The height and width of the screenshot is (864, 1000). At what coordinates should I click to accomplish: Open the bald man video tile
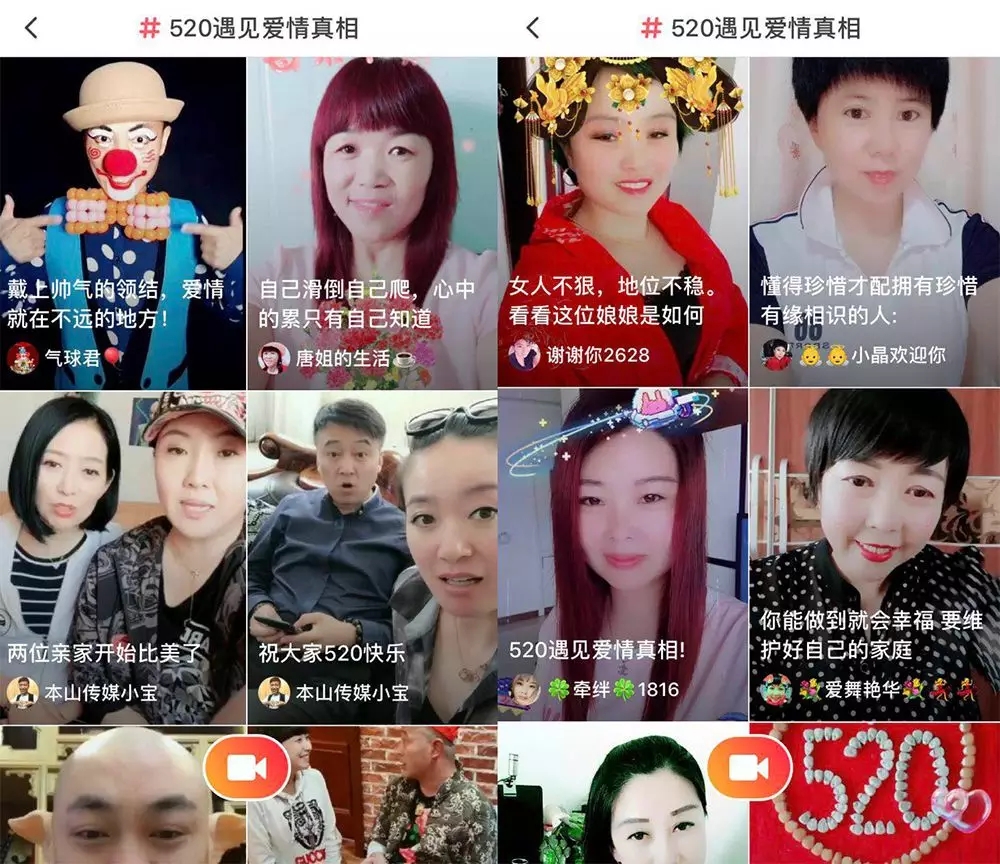[x=110, y=810]
